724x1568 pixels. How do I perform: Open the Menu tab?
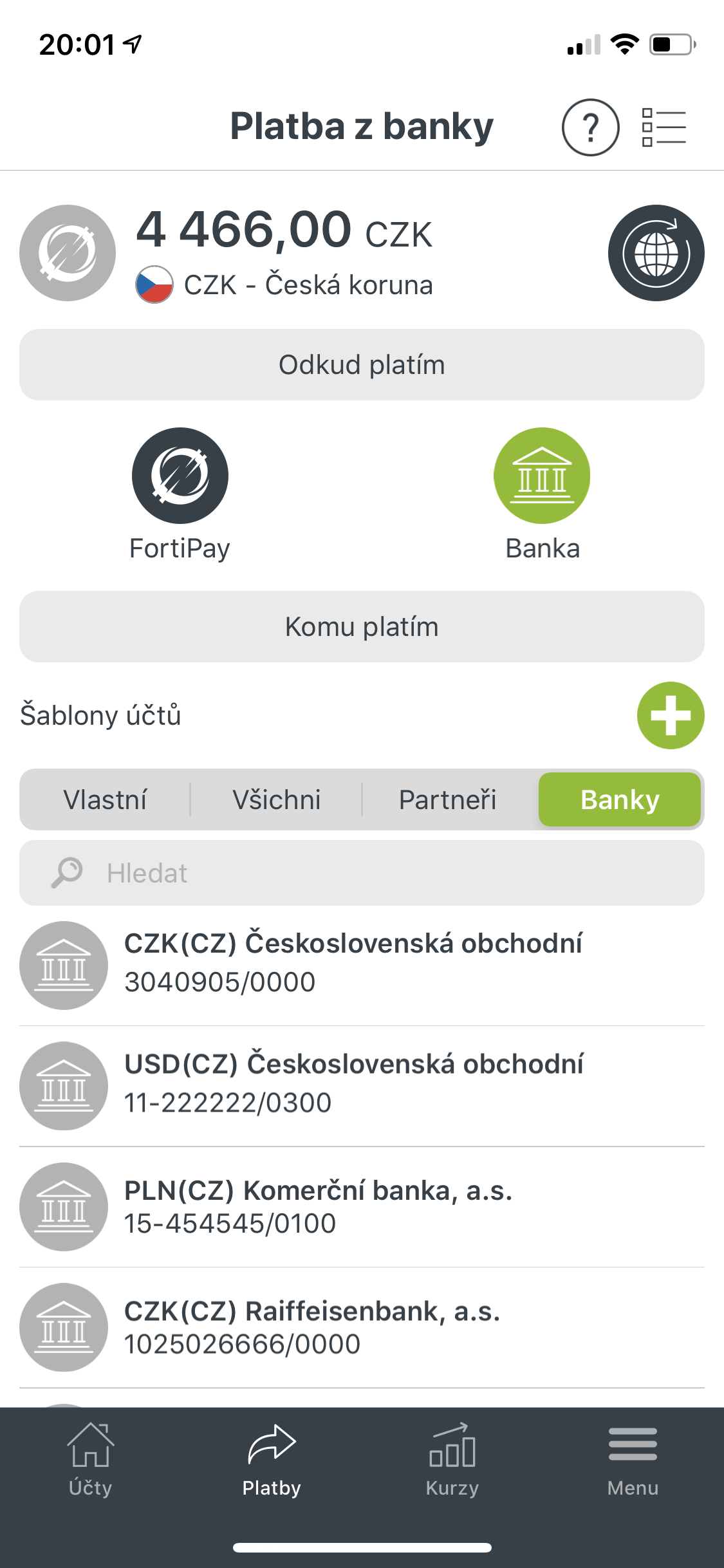(633, 1460)
